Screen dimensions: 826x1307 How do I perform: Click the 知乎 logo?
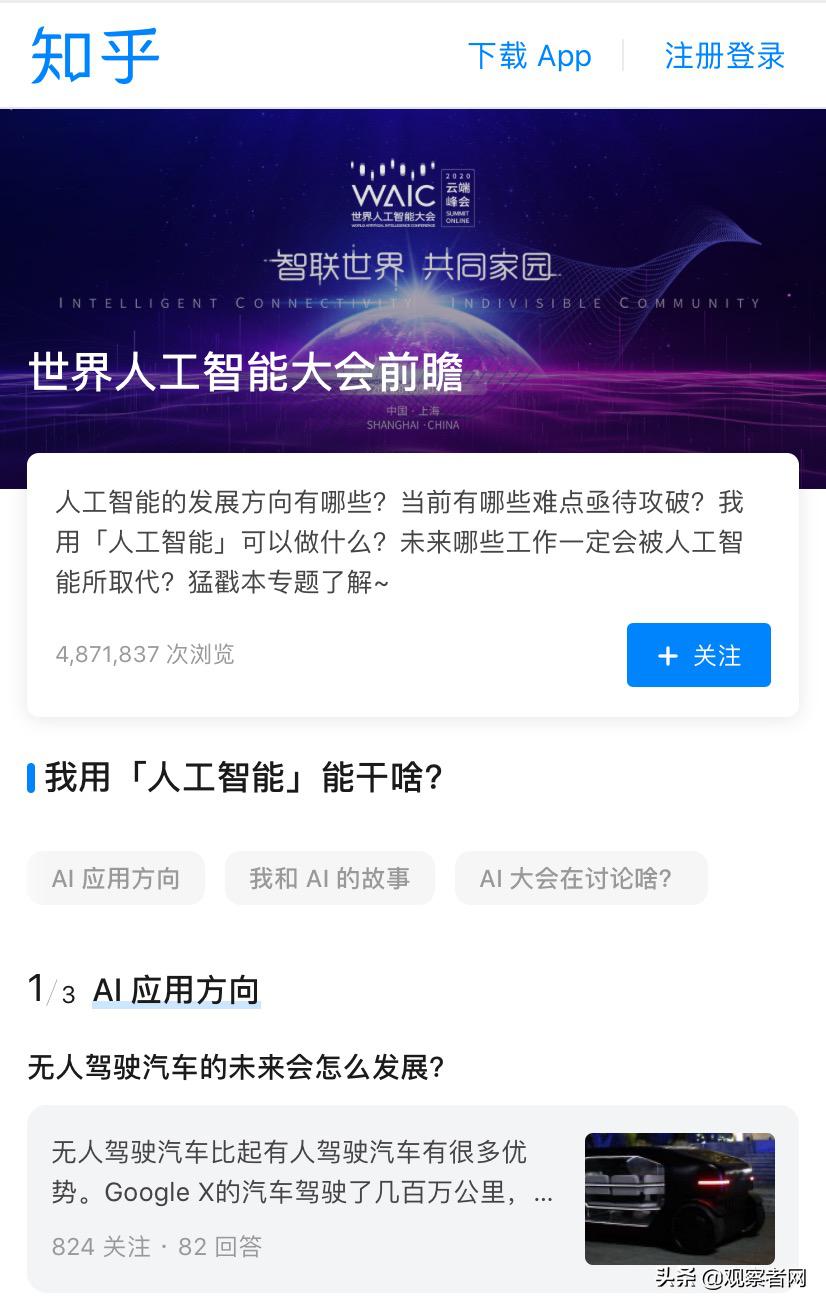point(93,55)
